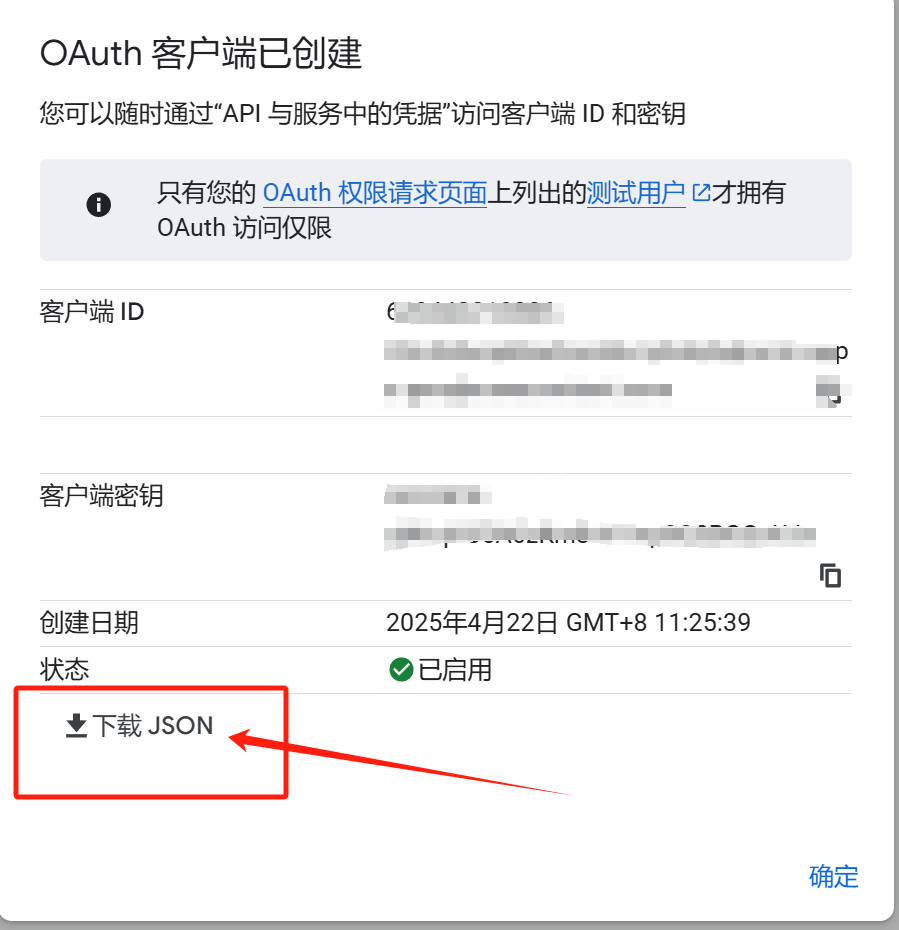This screenshot has width=899, height=930.
Task: Copy the client secret (客户端密钥)
Action: tap(830, 575)
